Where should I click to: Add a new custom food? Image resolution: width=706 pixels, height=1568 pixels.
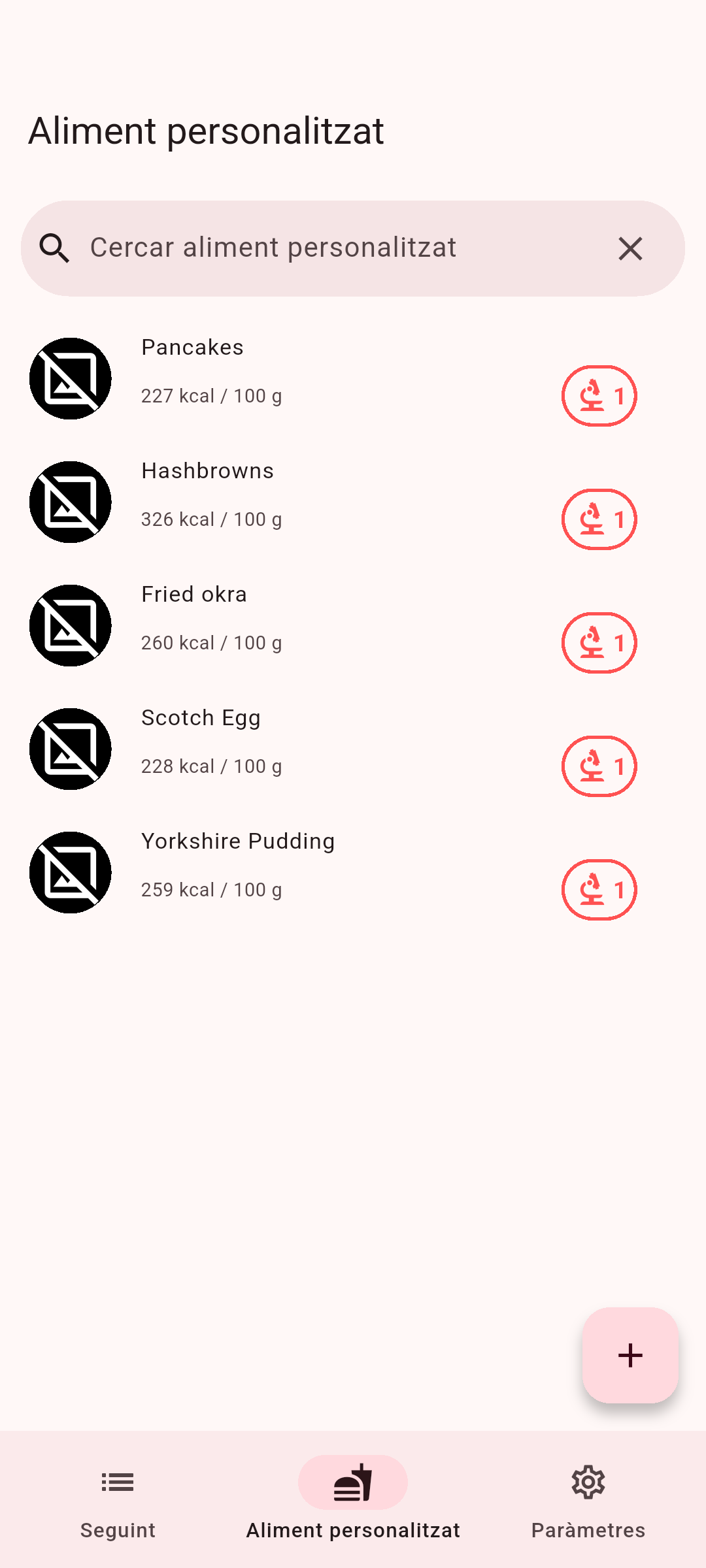(x=630, y=1355)
